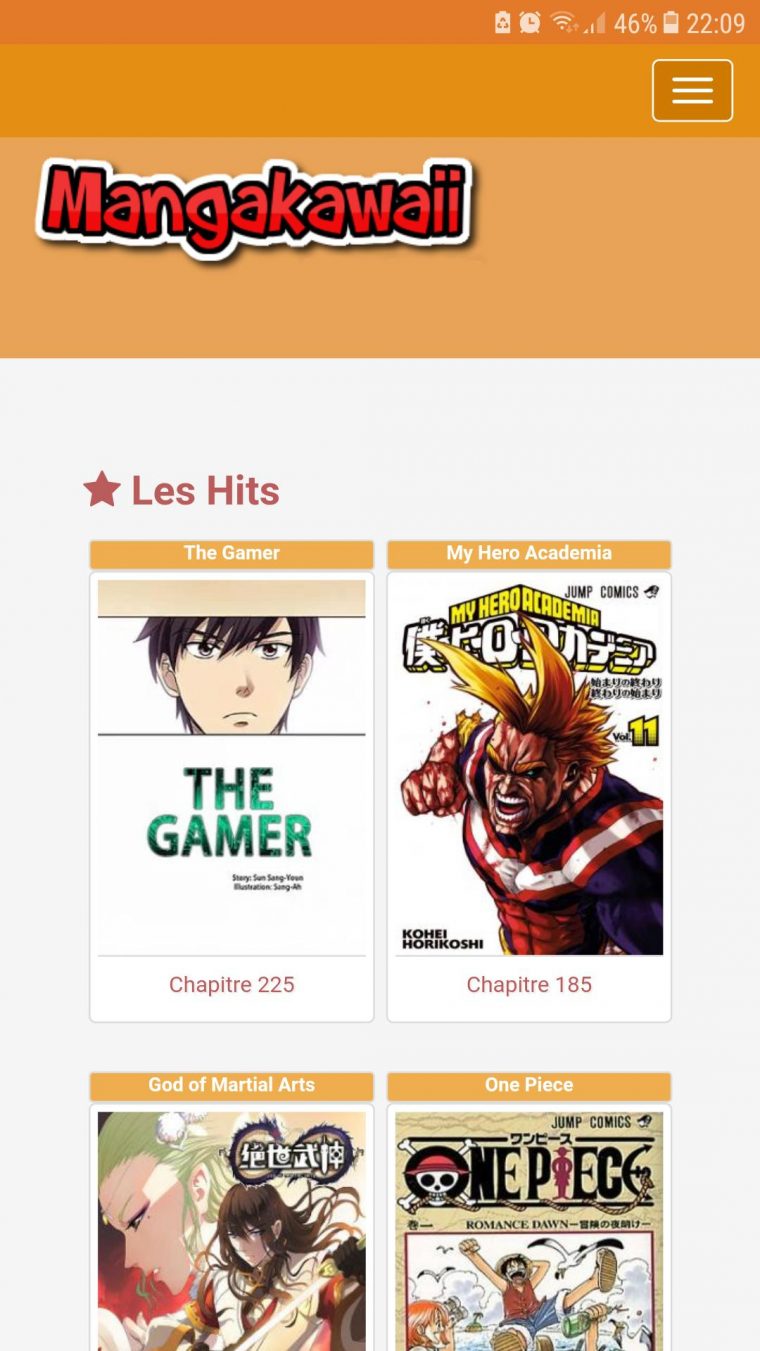Tap the Mangakawaii logo to go home
Image resolution: width=760 pixels, height=1351 pixels.
click(x=254, y=208)
